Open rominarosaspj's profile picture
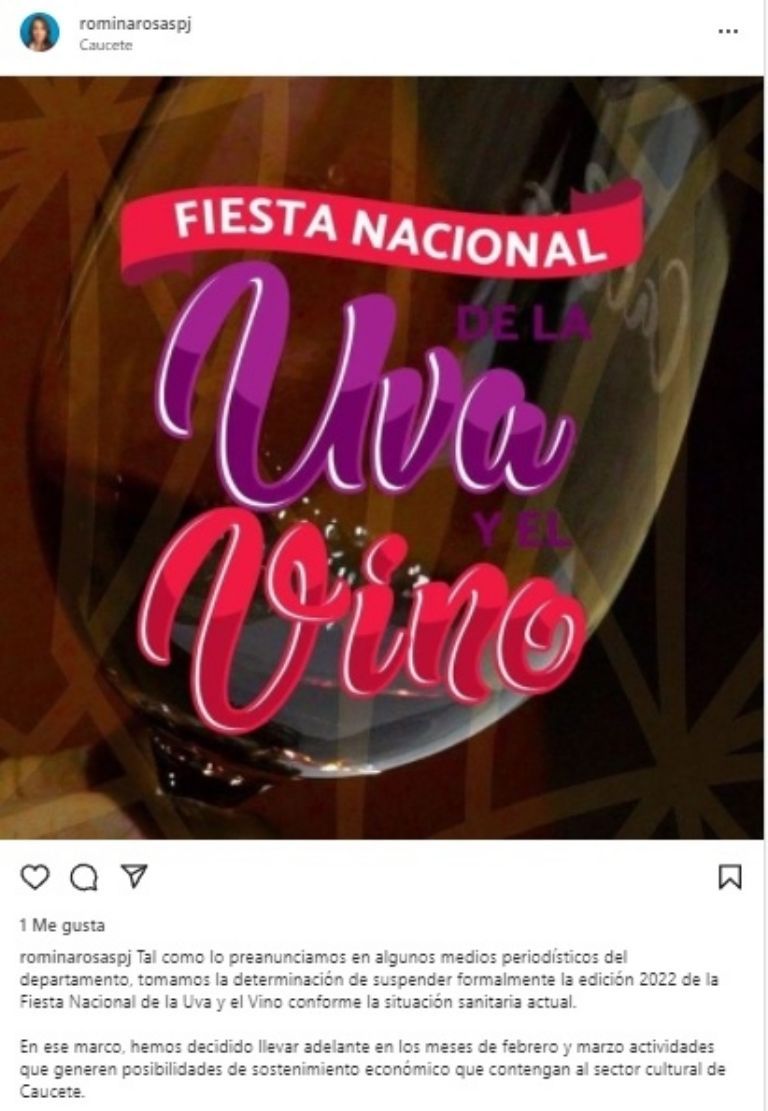This screenshot has width=768, height=1111. [x=40, y=32]
